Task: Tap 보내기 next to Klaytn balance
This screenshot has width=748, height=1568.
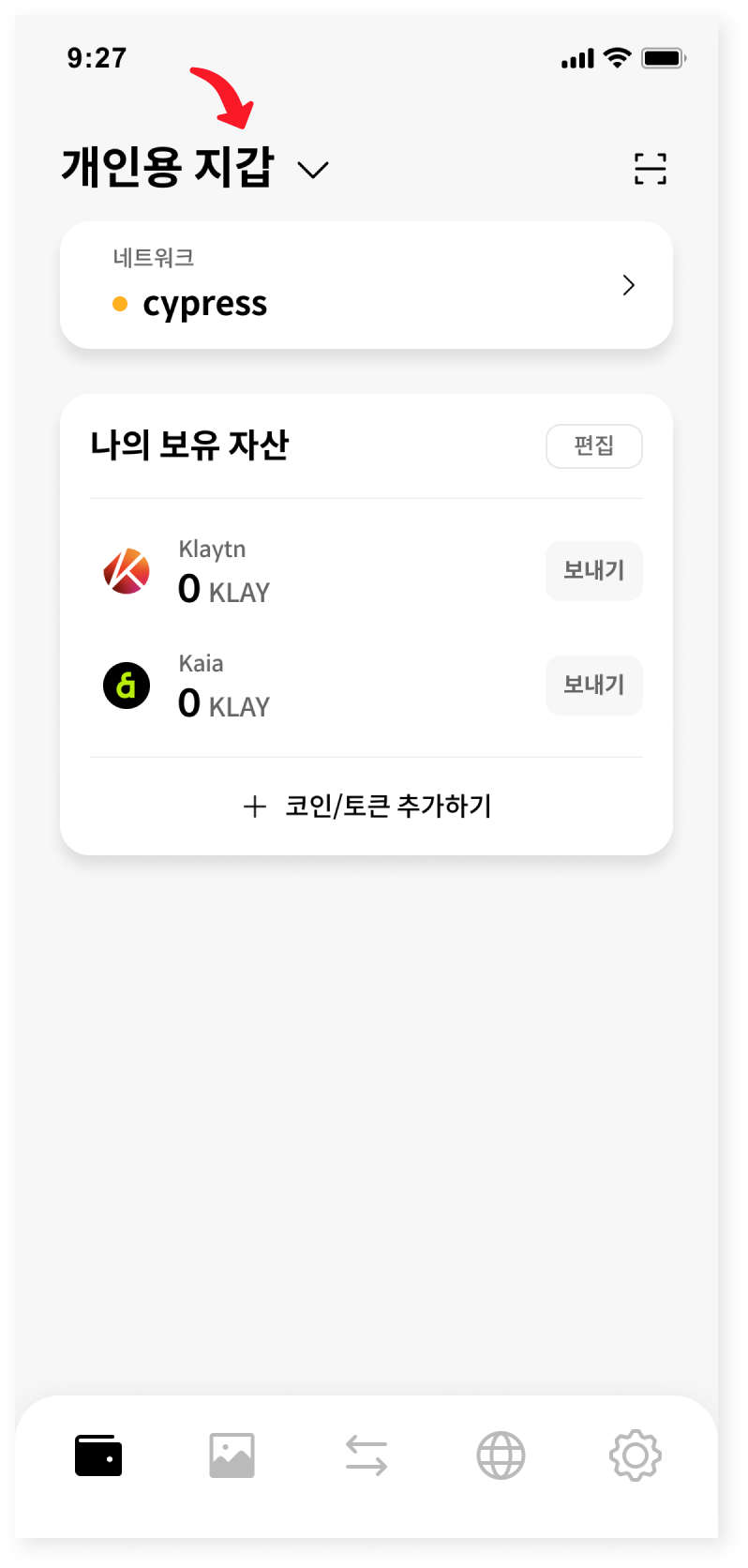Action: coord(593,570)
